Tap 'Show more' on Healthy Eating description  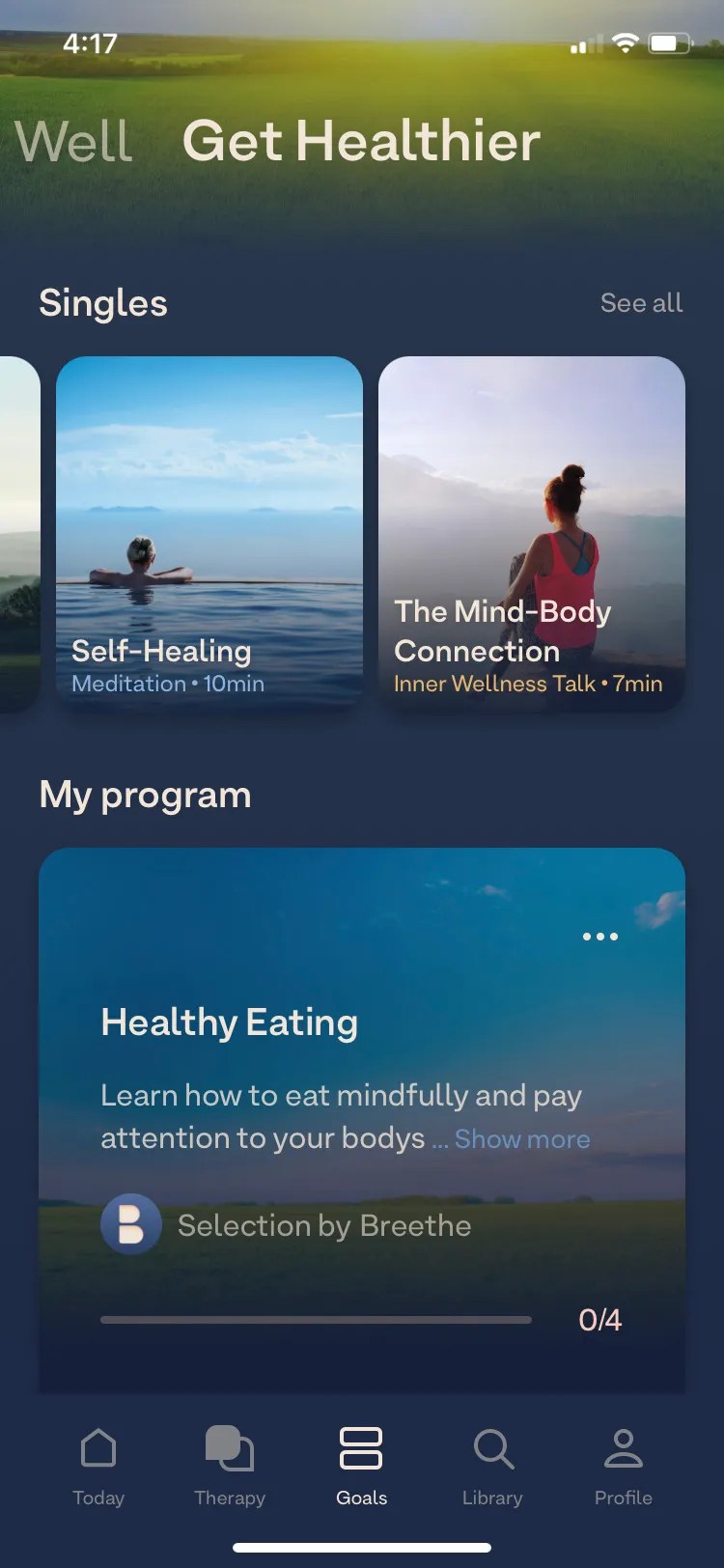coord(521,1139)
